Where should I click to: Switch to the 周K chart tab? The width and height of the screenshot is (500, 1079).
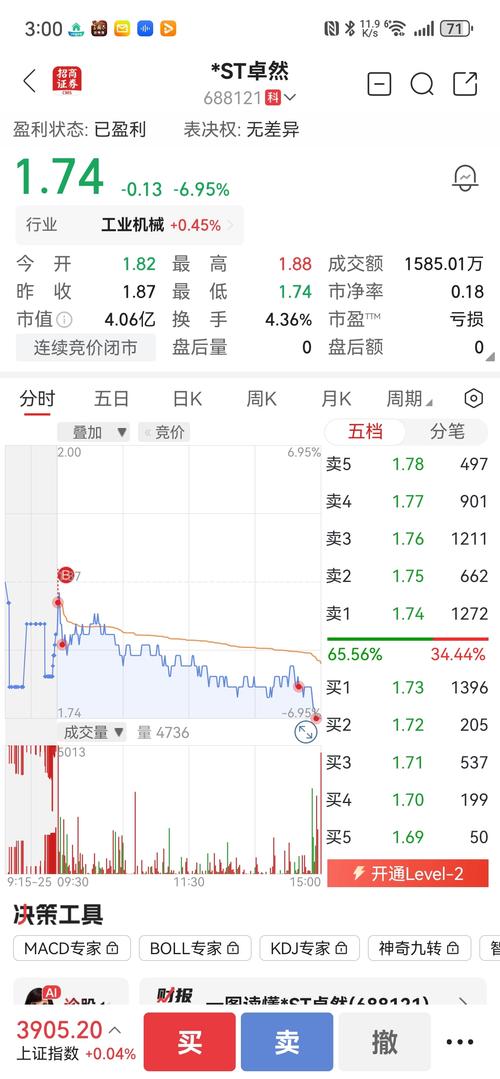[261, 398]
